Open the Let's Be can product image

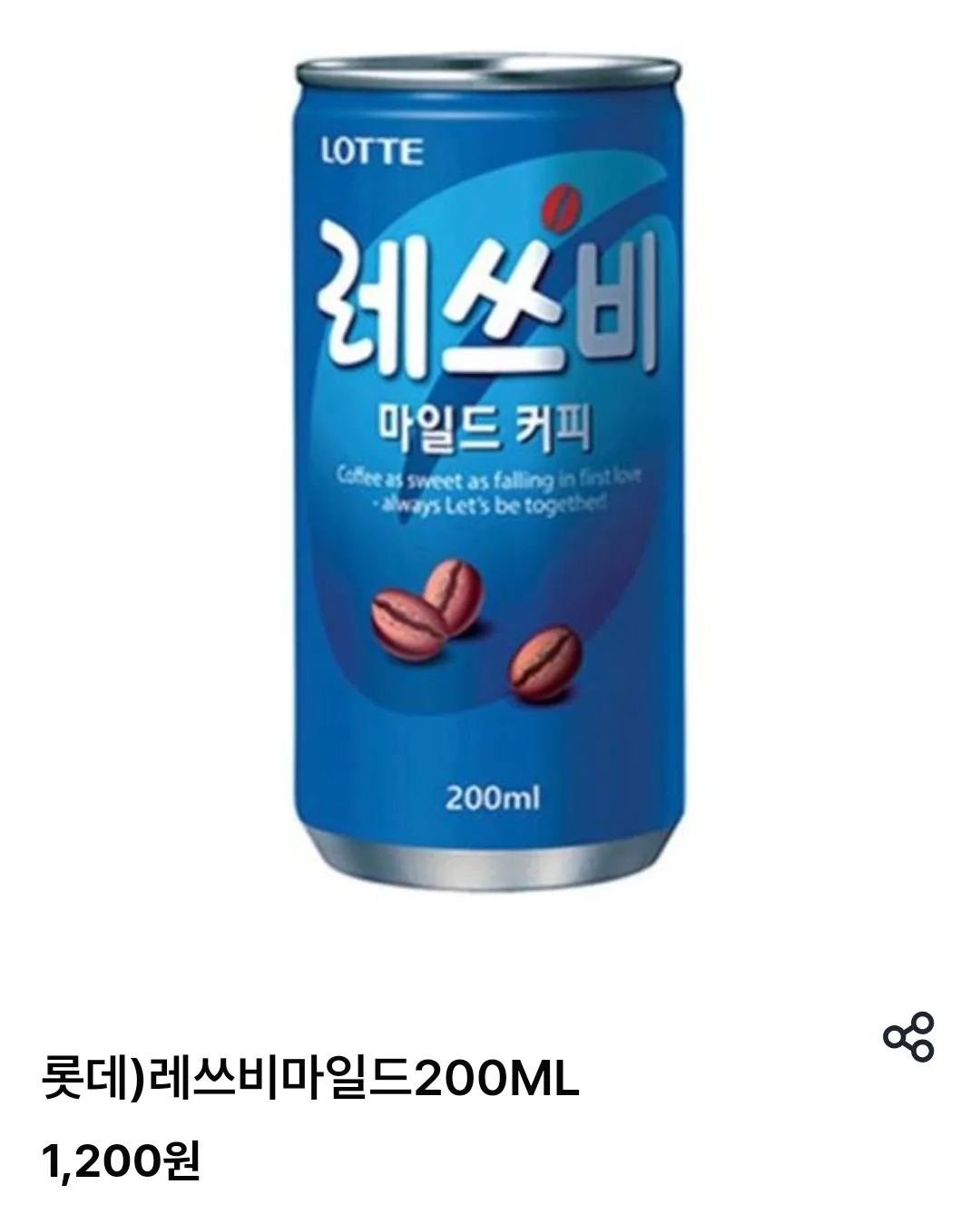[x=490, y=472]
